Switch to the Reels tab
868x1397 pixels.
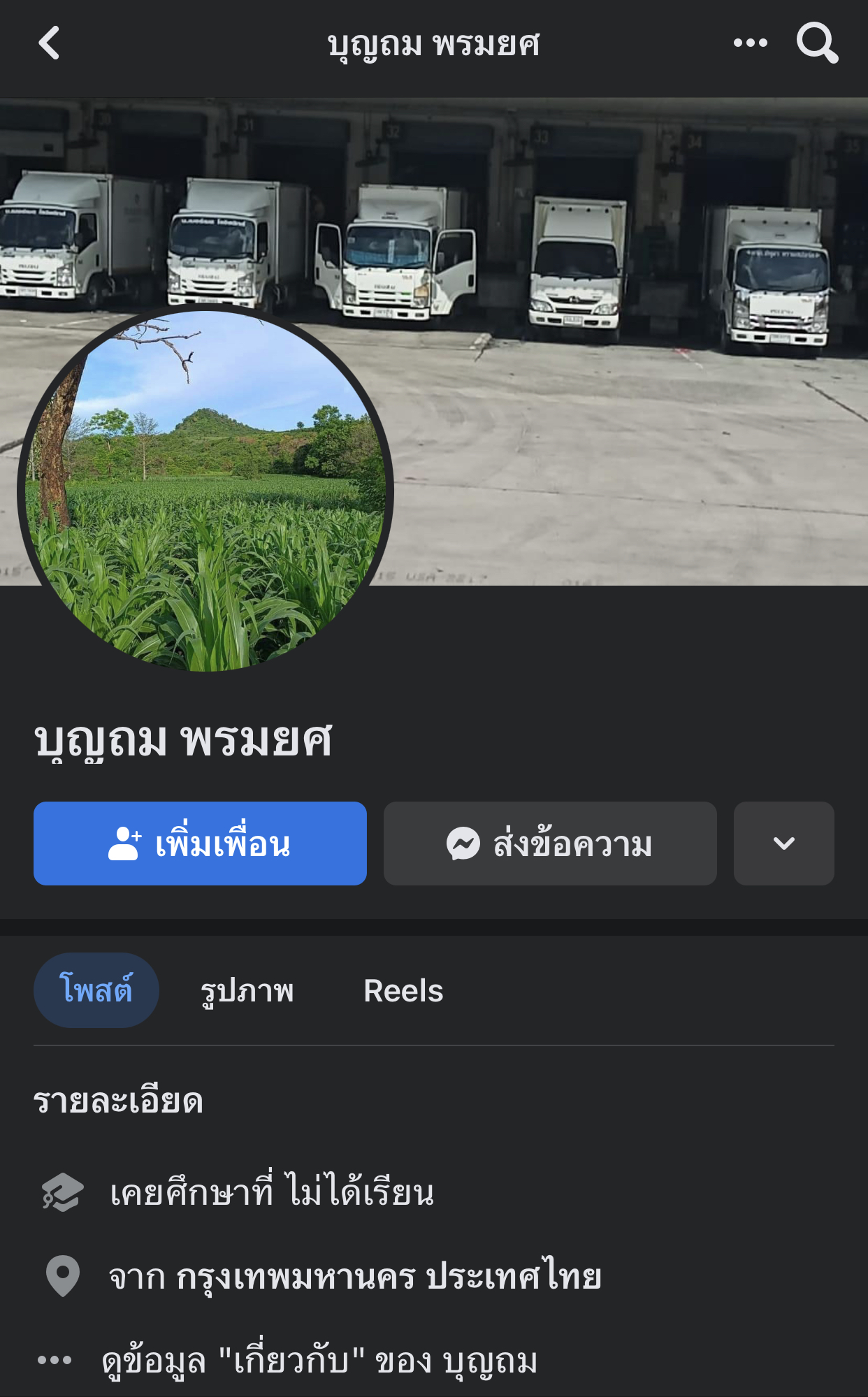point(403,990)
